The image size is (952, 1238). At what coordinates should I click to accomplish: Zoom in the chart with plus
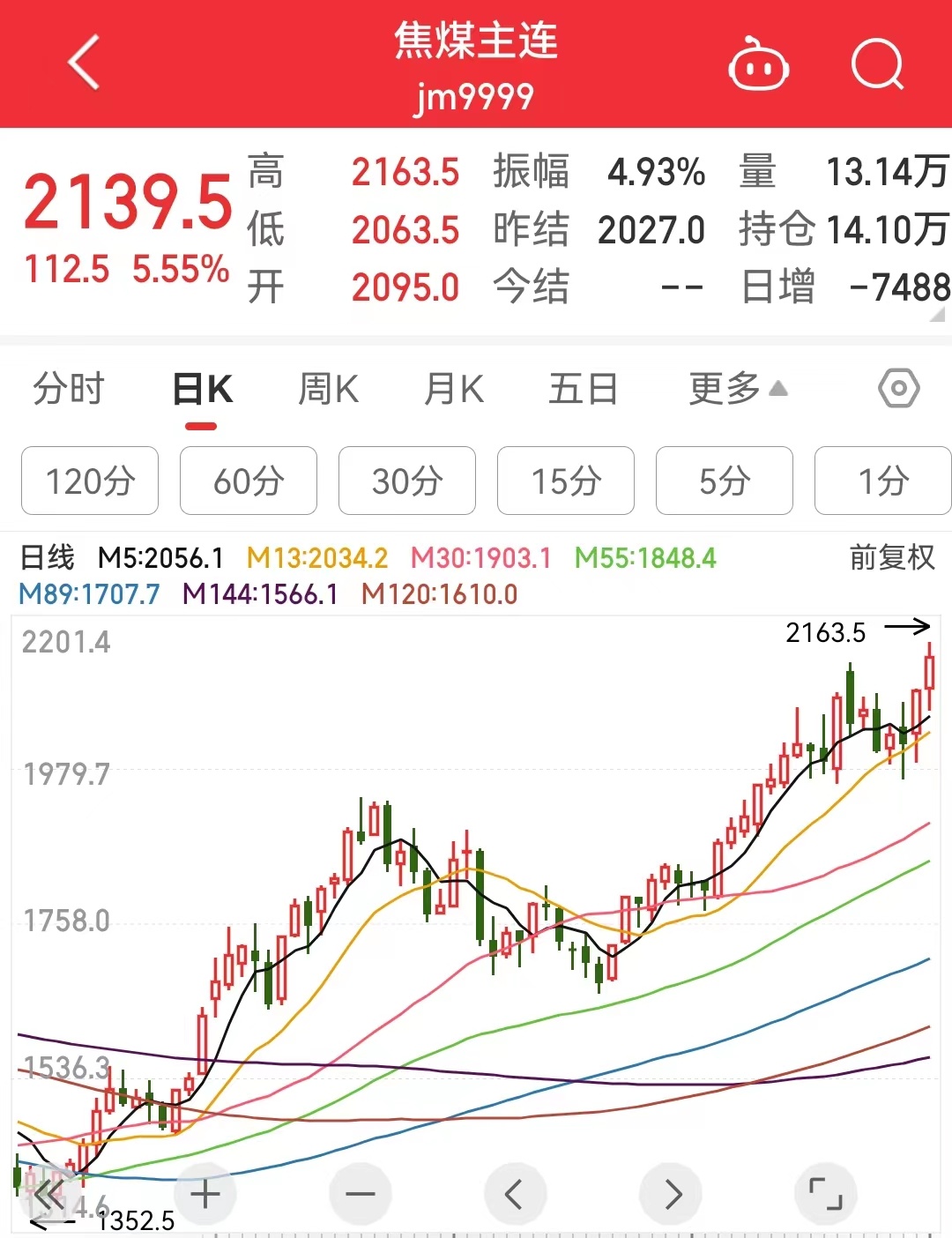point(205,1195)
